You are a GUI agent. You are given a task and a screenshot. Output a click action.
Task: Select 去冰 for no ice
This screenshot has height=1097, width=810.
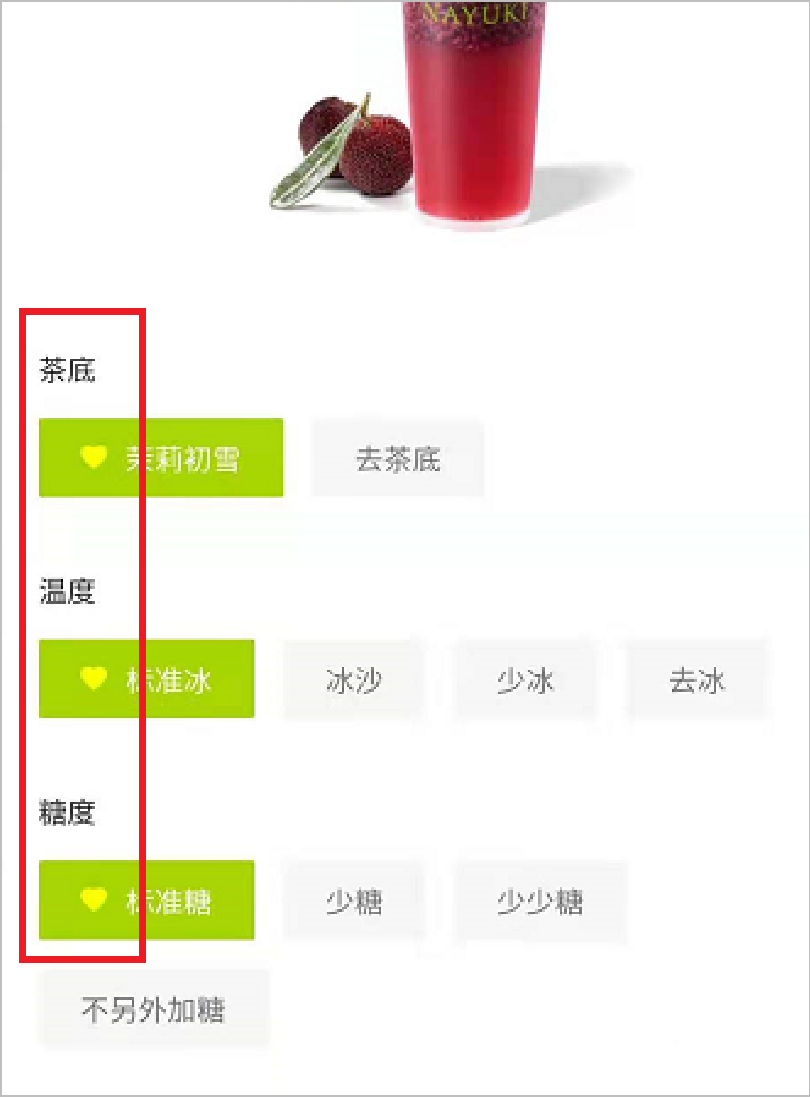697,681
